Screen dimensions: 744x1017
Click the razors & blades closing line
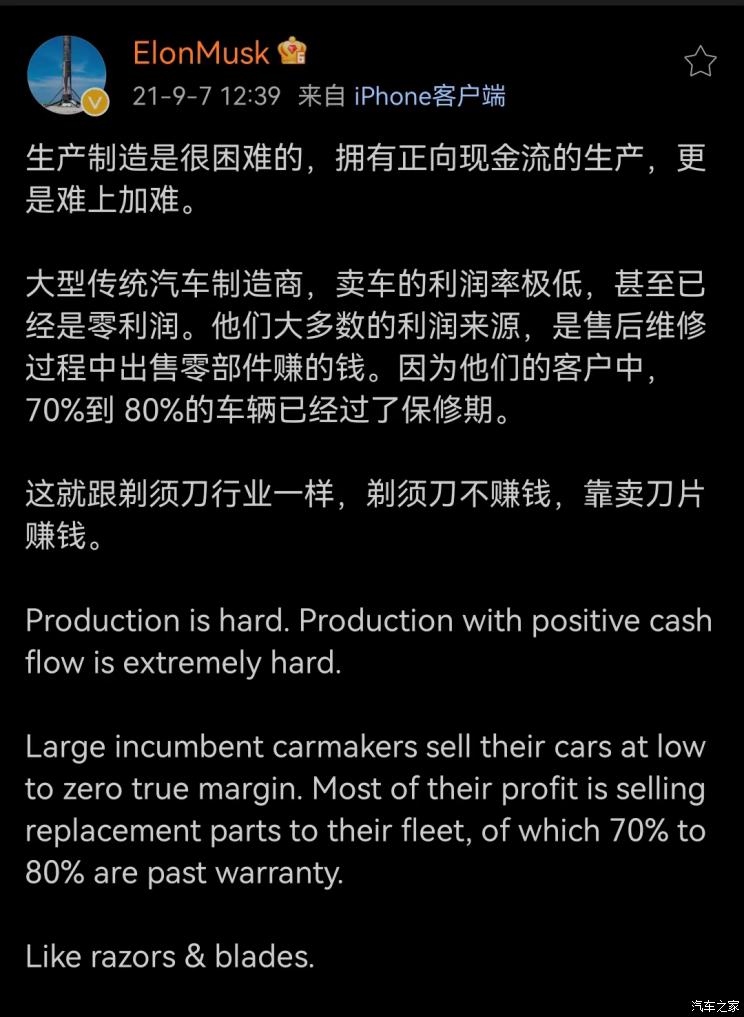170,957
